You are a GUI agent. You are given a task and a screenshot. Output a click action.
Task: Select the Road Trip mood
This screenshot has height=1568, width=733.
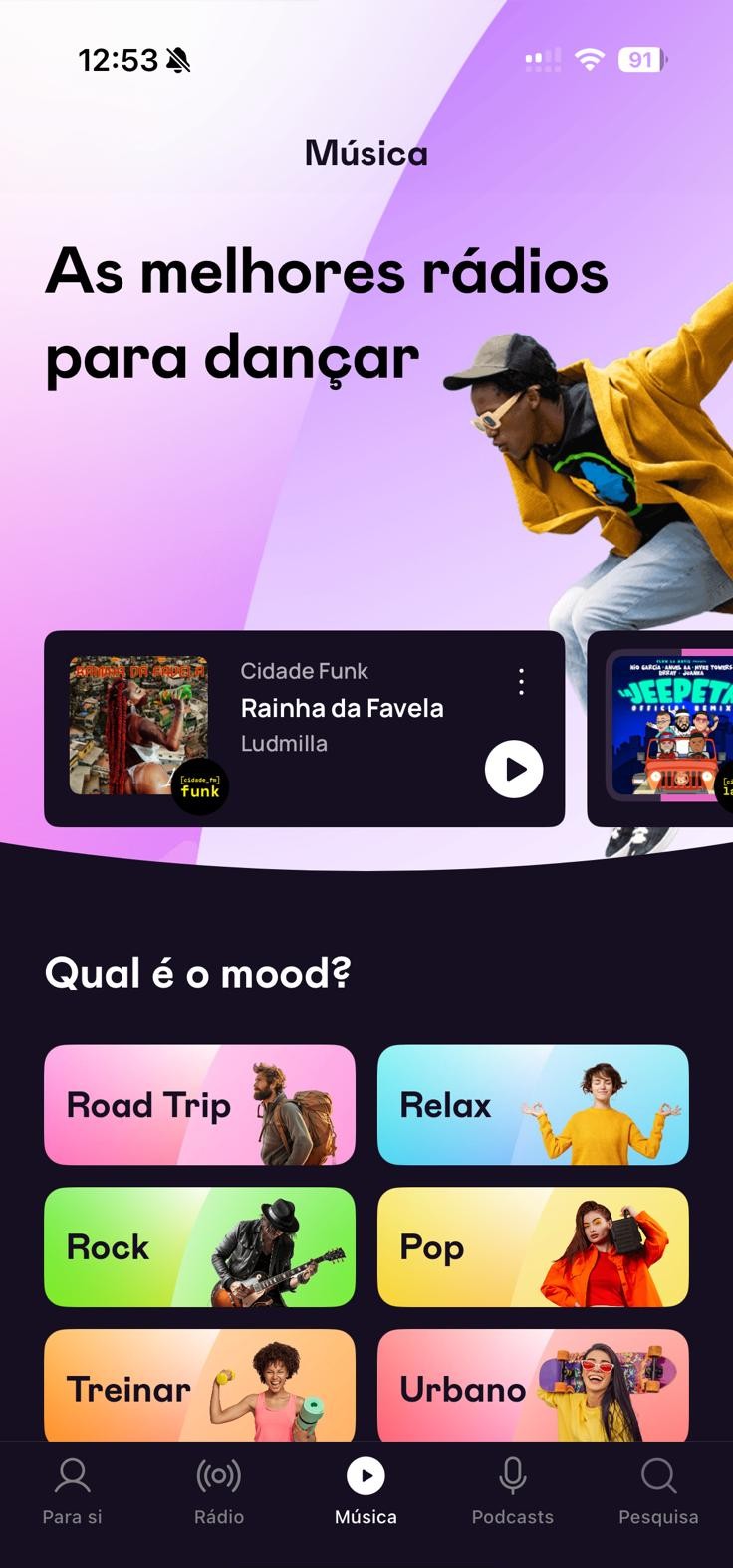(x=199, y=1105)
